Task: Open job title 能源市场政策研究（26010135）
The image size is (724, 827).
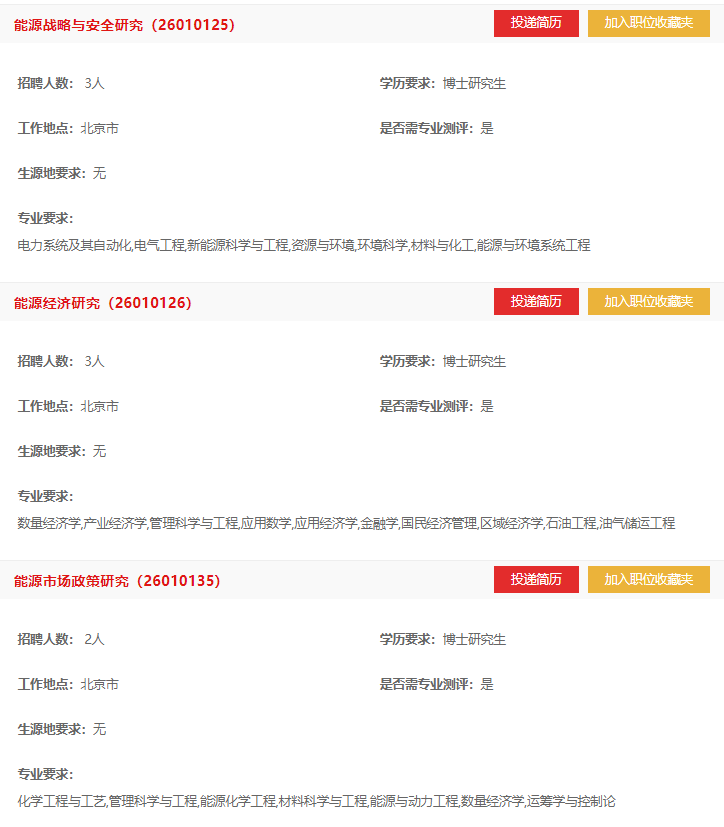Action: 118,580
